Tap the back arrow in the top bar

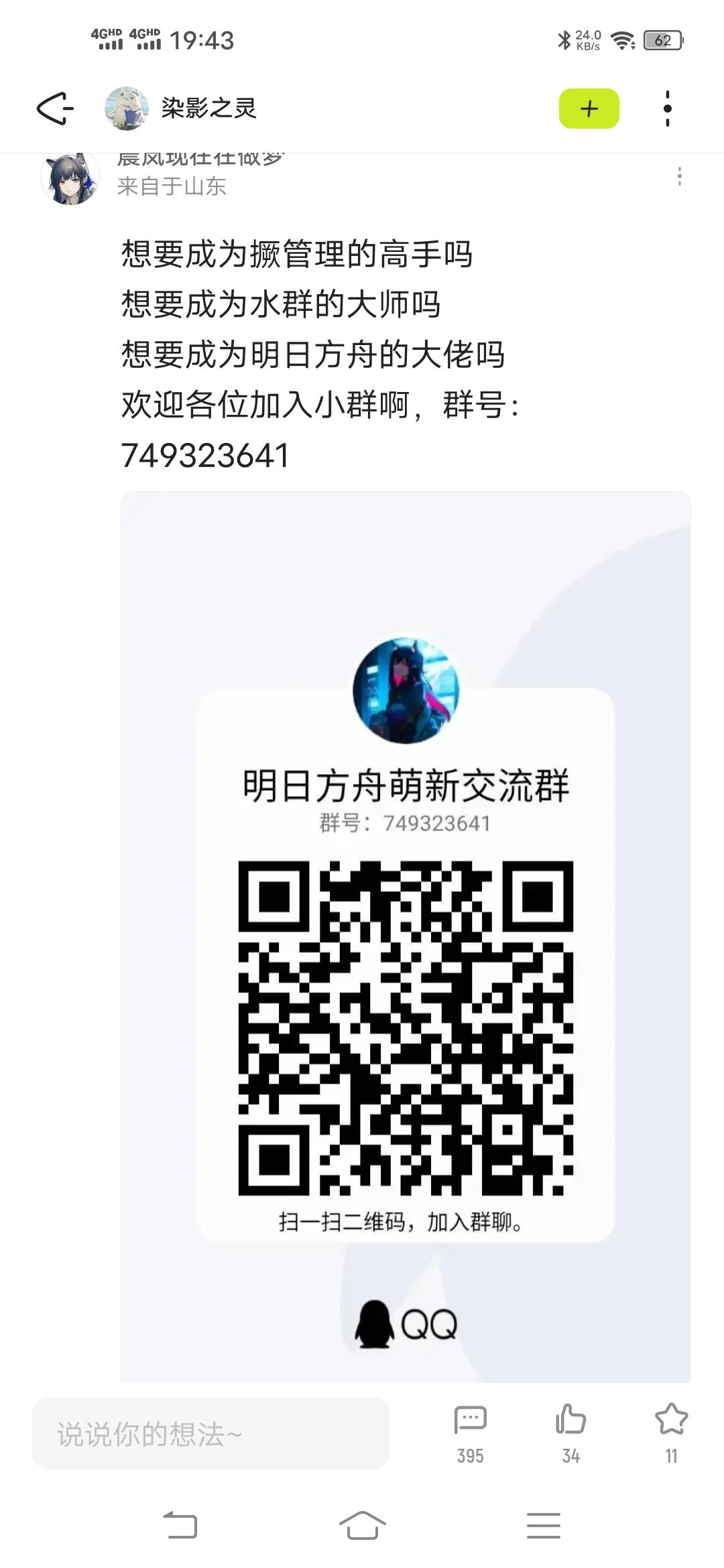tap(54, 107)
